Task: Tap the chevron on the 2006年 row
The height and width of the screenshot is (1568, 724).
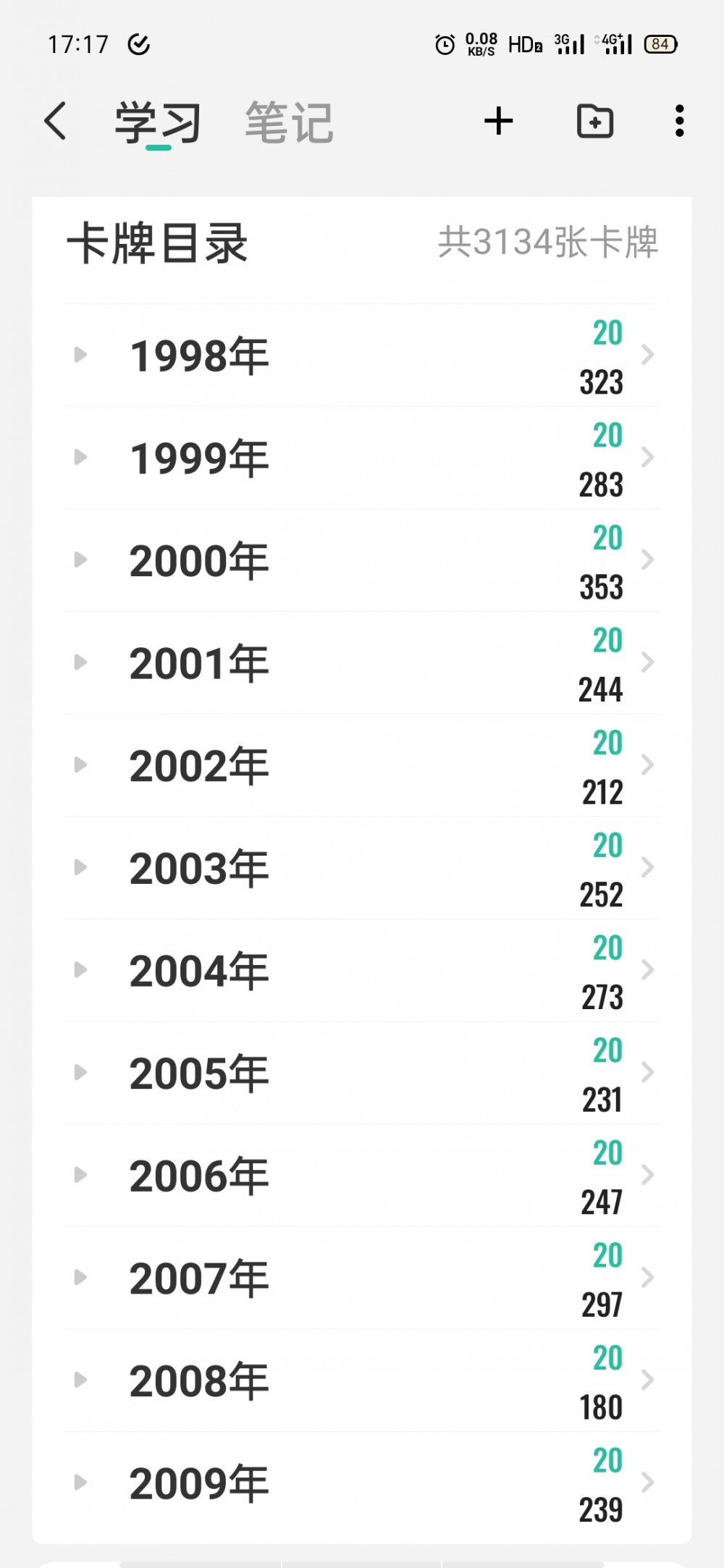Action: 647,1175
